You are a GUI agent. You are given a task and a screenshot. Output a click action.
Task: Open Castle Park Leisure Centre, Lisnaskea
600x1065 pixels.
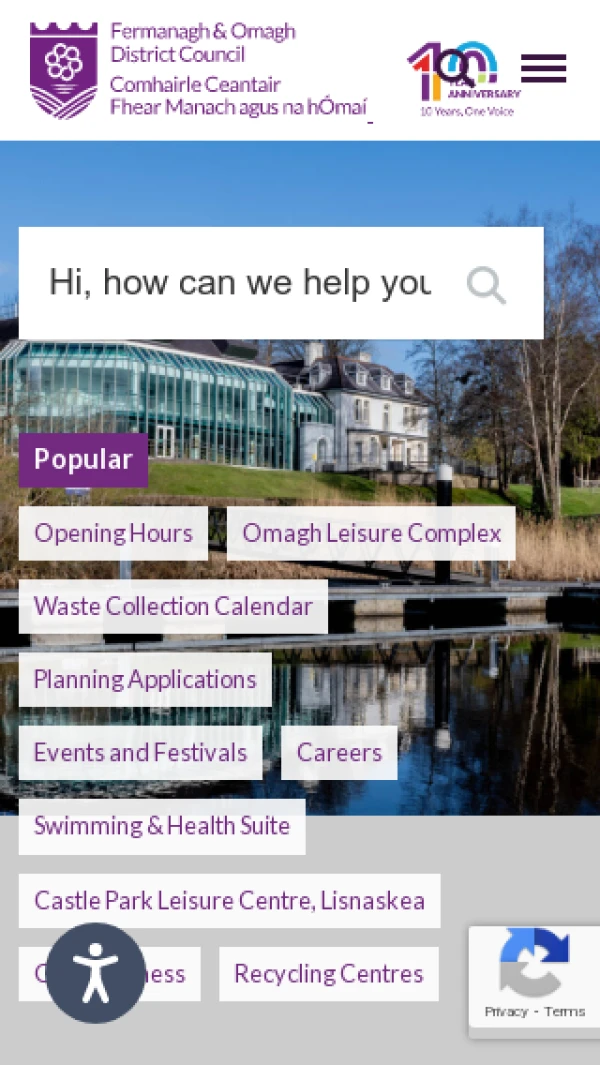(x=229, y=901)
